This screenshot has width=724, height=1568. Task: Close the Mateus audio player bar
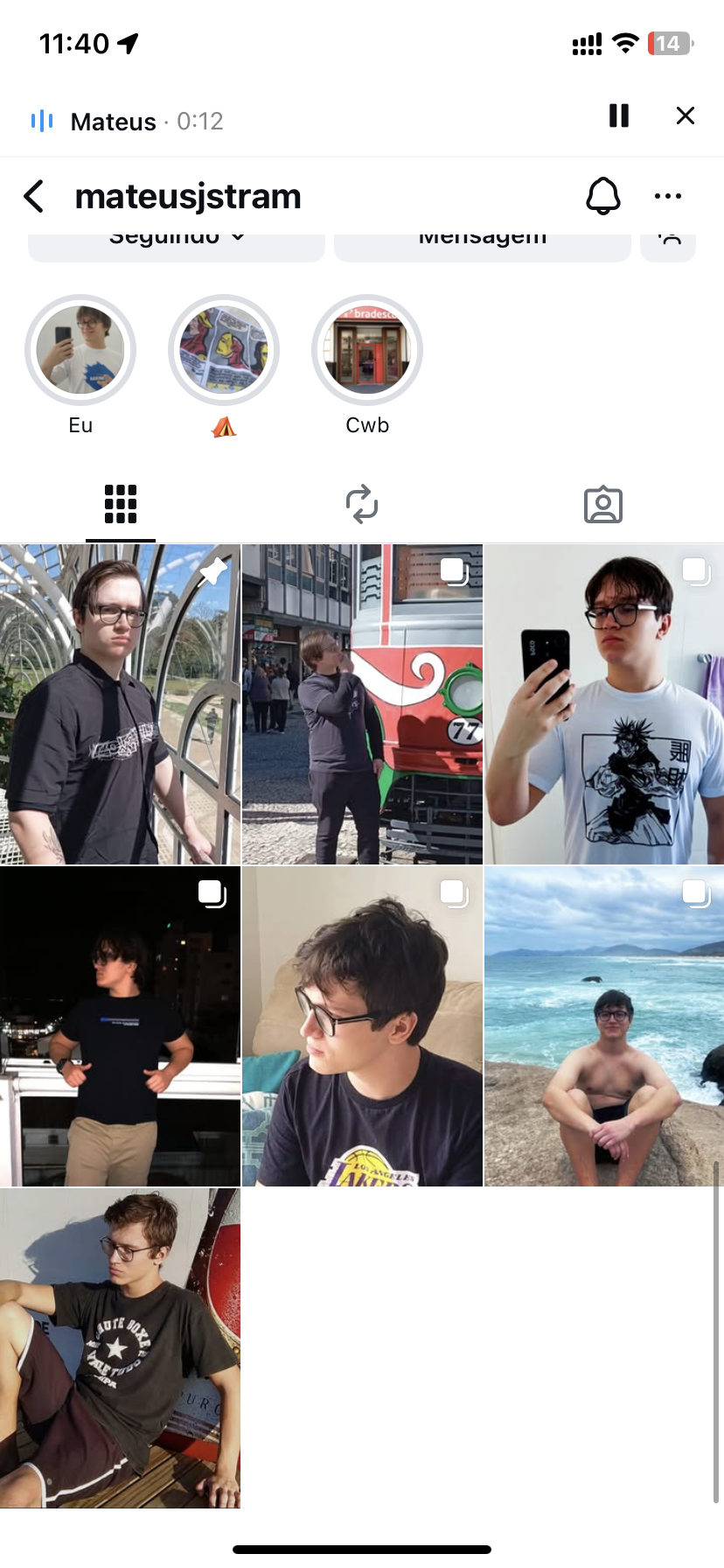686,116
